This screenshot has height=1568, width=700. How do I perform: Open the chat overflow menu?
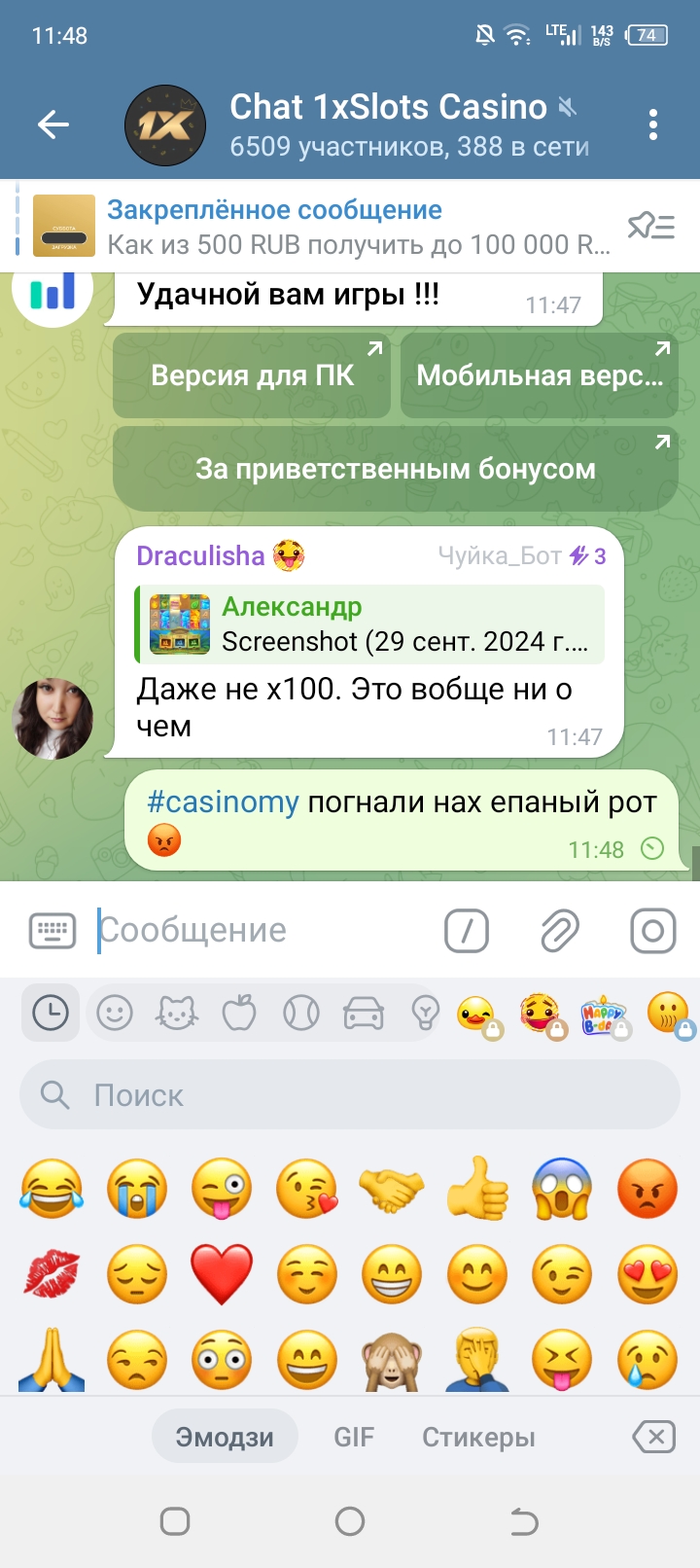coord(652,125)
